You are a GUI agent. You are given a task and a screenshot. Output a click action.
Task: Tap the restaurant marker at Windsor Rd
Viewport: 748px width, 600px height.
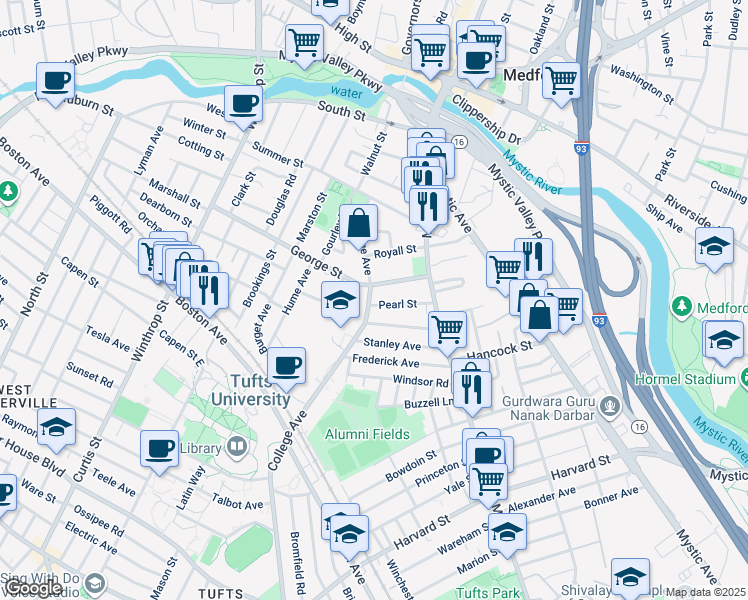[x=473, y=386]
